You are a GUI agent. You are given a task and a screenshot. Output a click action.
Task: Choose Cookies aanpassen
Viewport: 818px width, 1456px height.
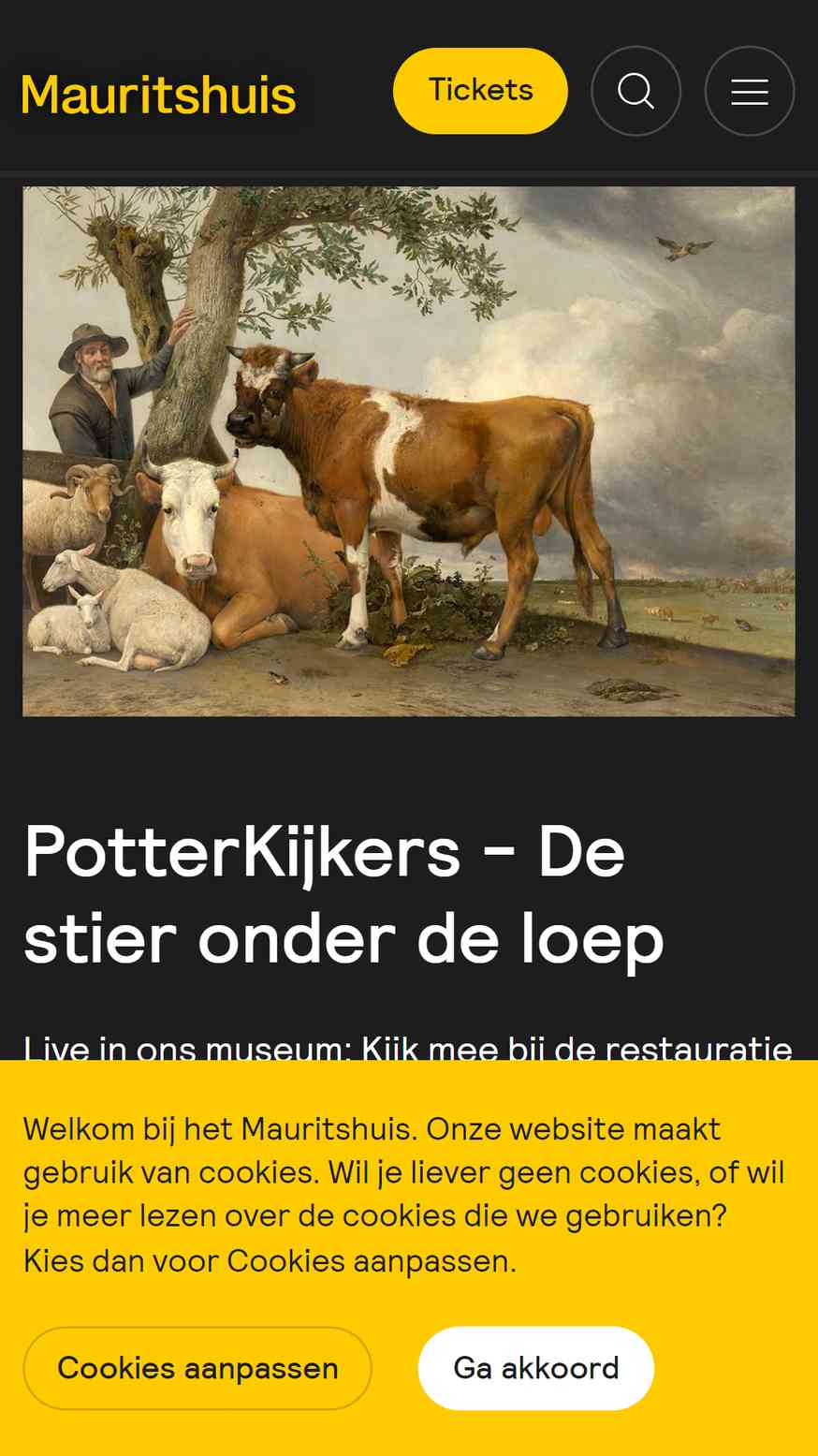tap(197, 1368)
